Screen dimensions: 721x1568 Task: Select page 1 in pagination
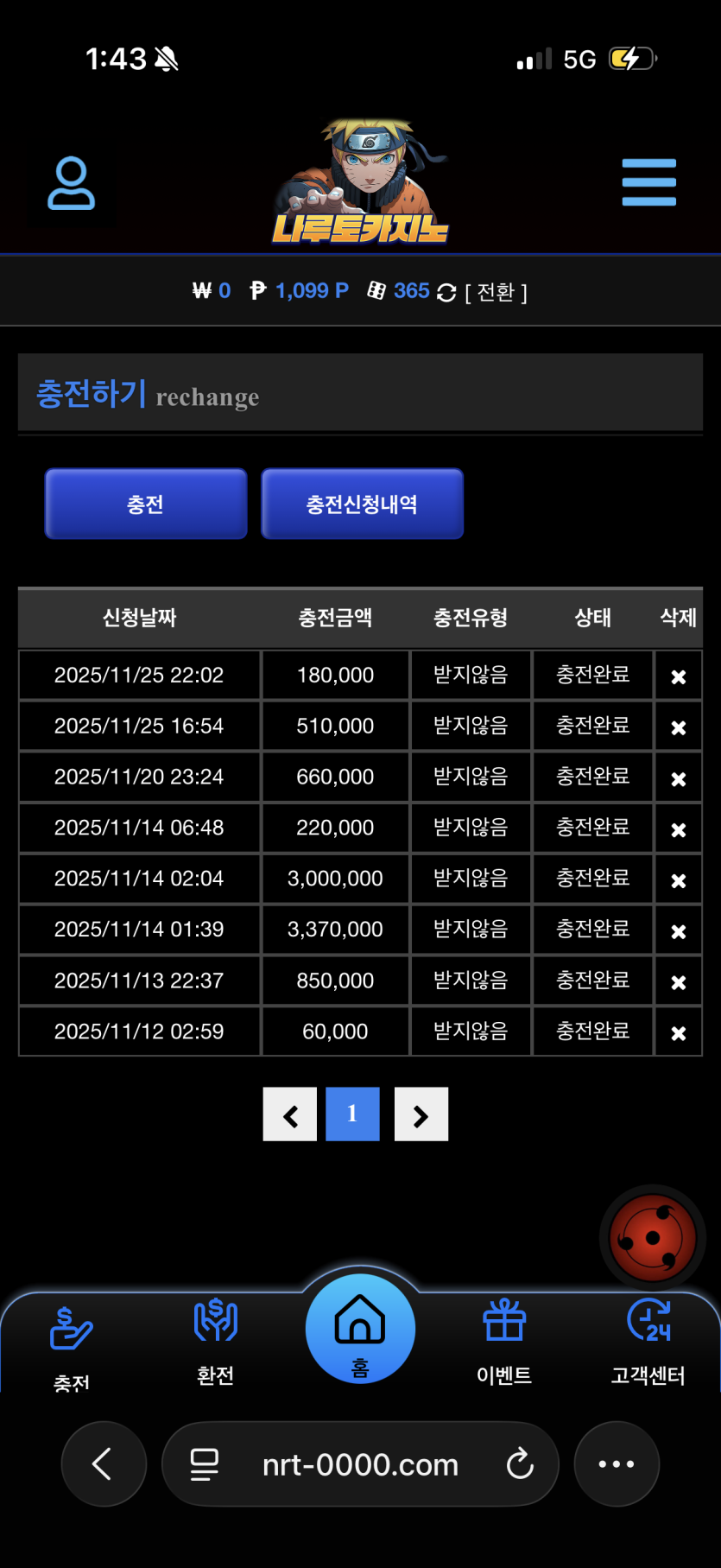(352, 1114)
